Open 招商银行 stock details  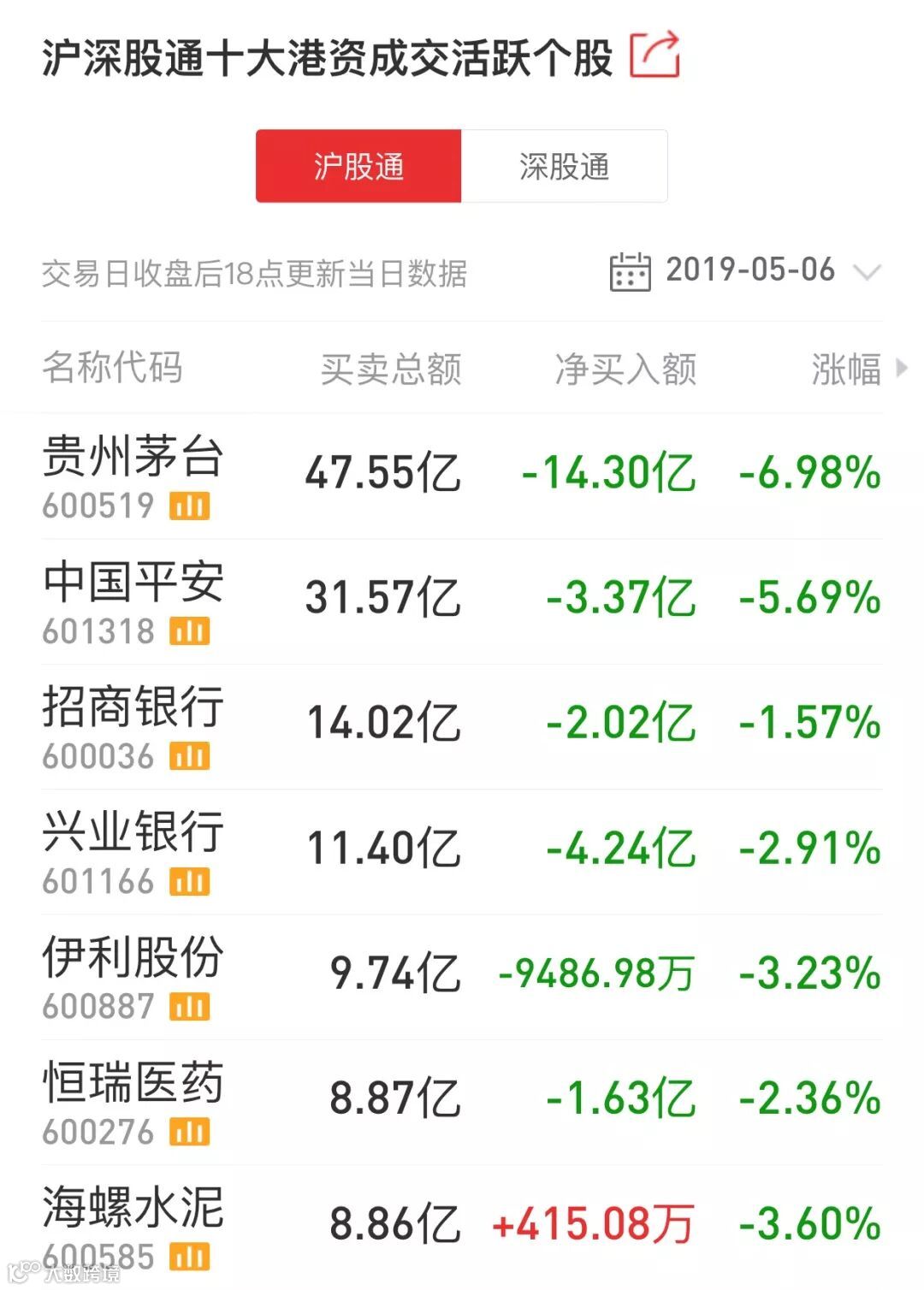(462, 726)
